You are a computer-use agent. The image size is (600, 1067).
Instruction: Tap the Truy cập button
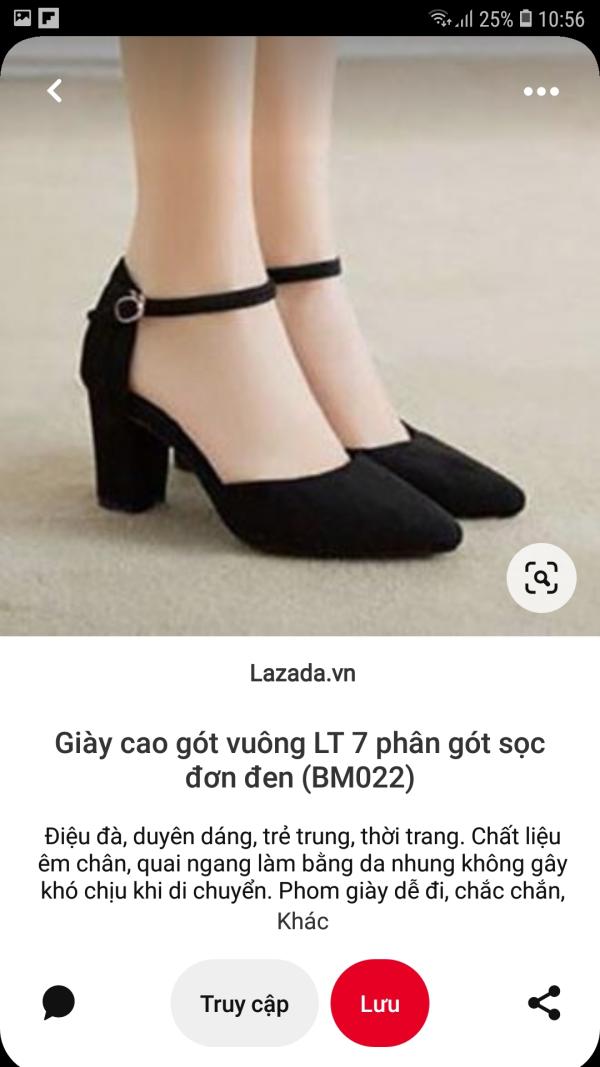click(244, 1003)
